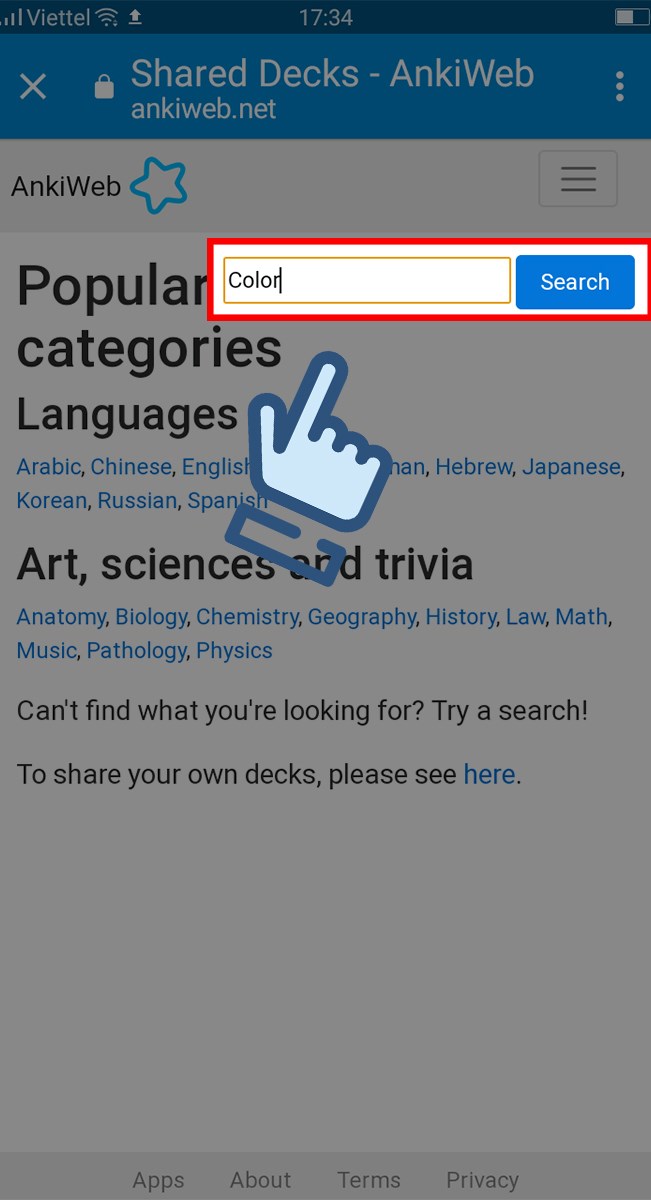View the Math decks
This screenshot has width=651, height=1200.
(581, 617)
